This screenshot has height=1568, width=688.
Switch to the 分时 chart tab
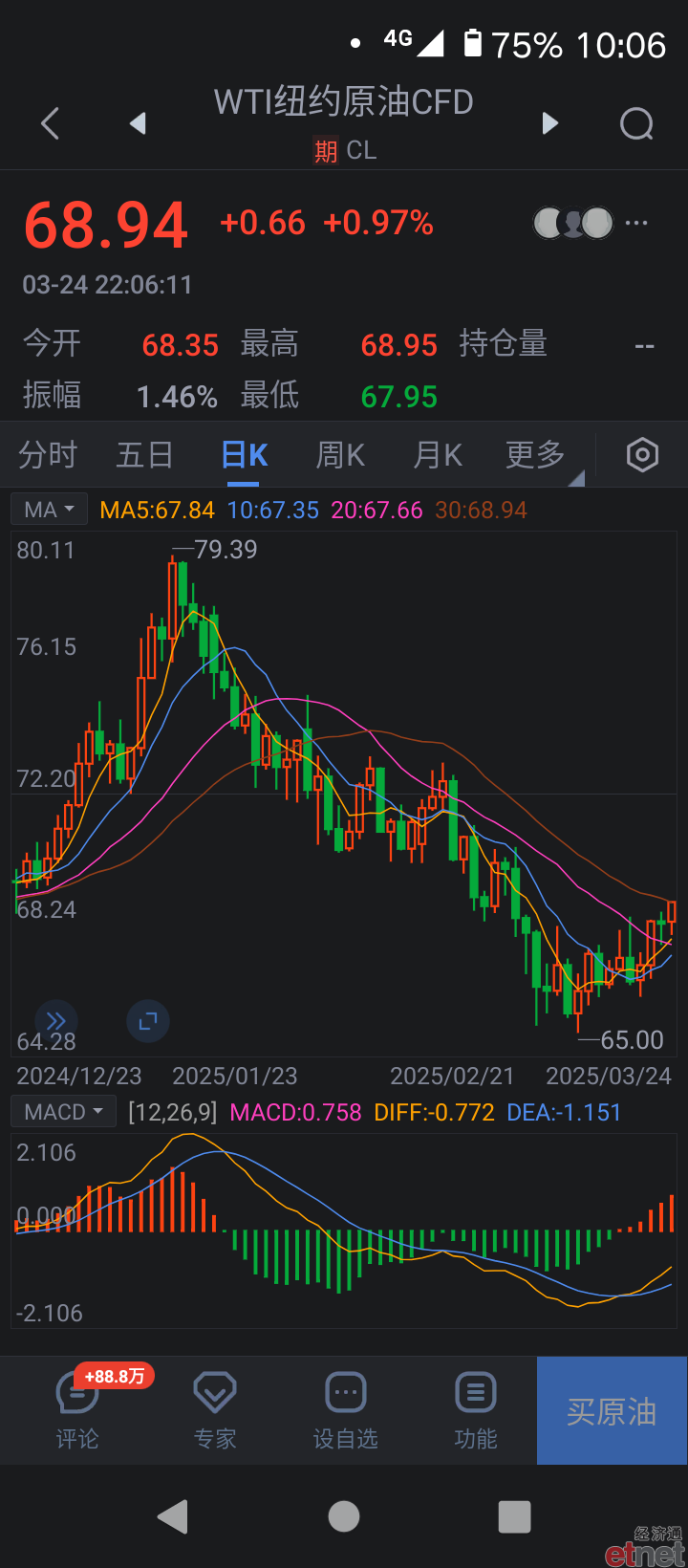(48, 455)
